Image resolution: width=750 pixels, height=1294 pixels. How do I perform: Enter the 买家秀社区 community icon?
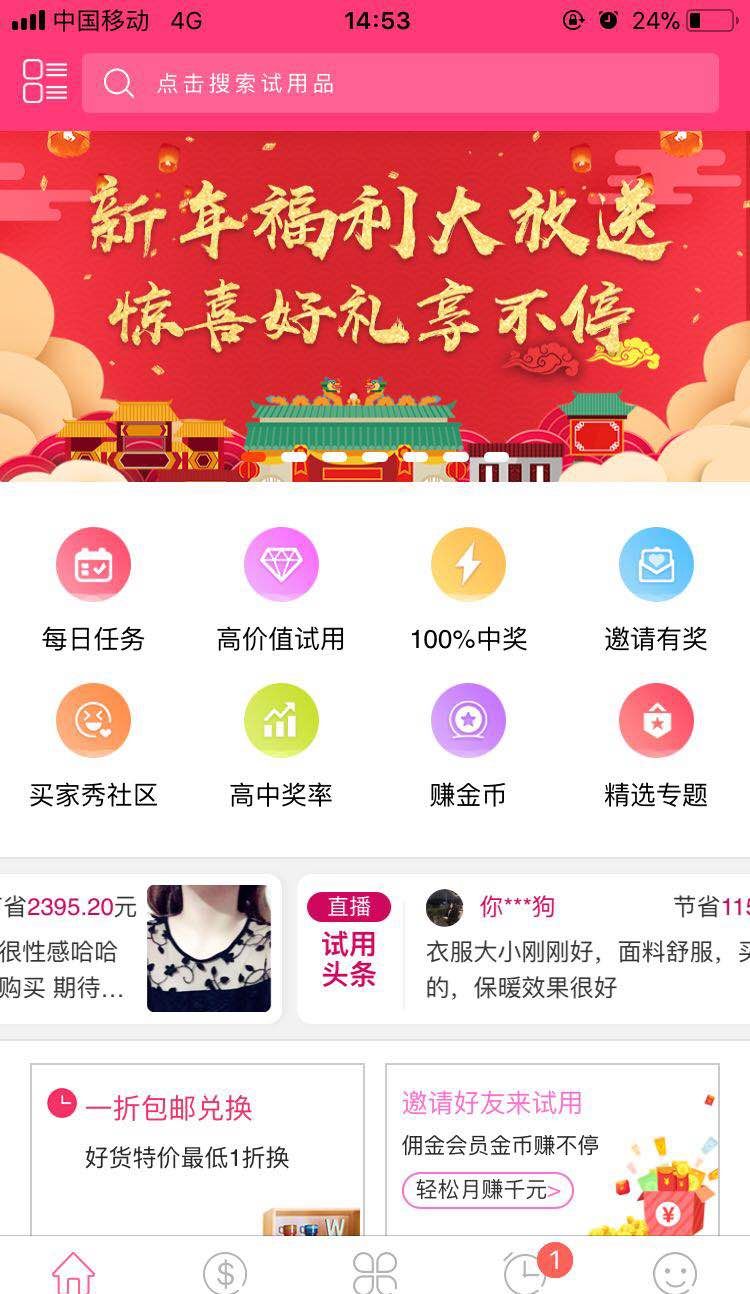pos(94,720)
